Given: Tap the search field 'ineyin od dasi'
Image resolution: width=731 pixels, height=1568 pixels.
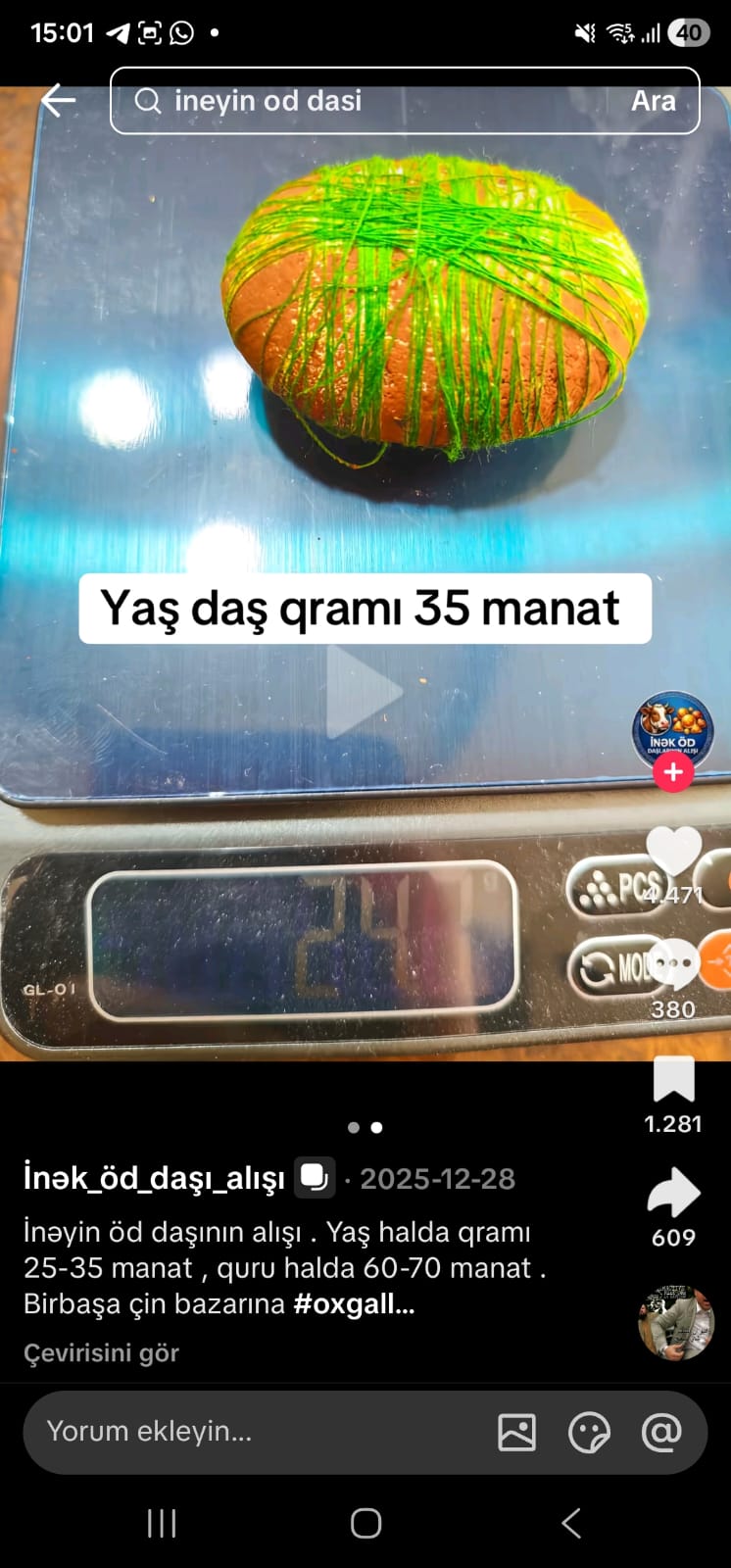Looking at the screenshot, I should click(372, 100).
